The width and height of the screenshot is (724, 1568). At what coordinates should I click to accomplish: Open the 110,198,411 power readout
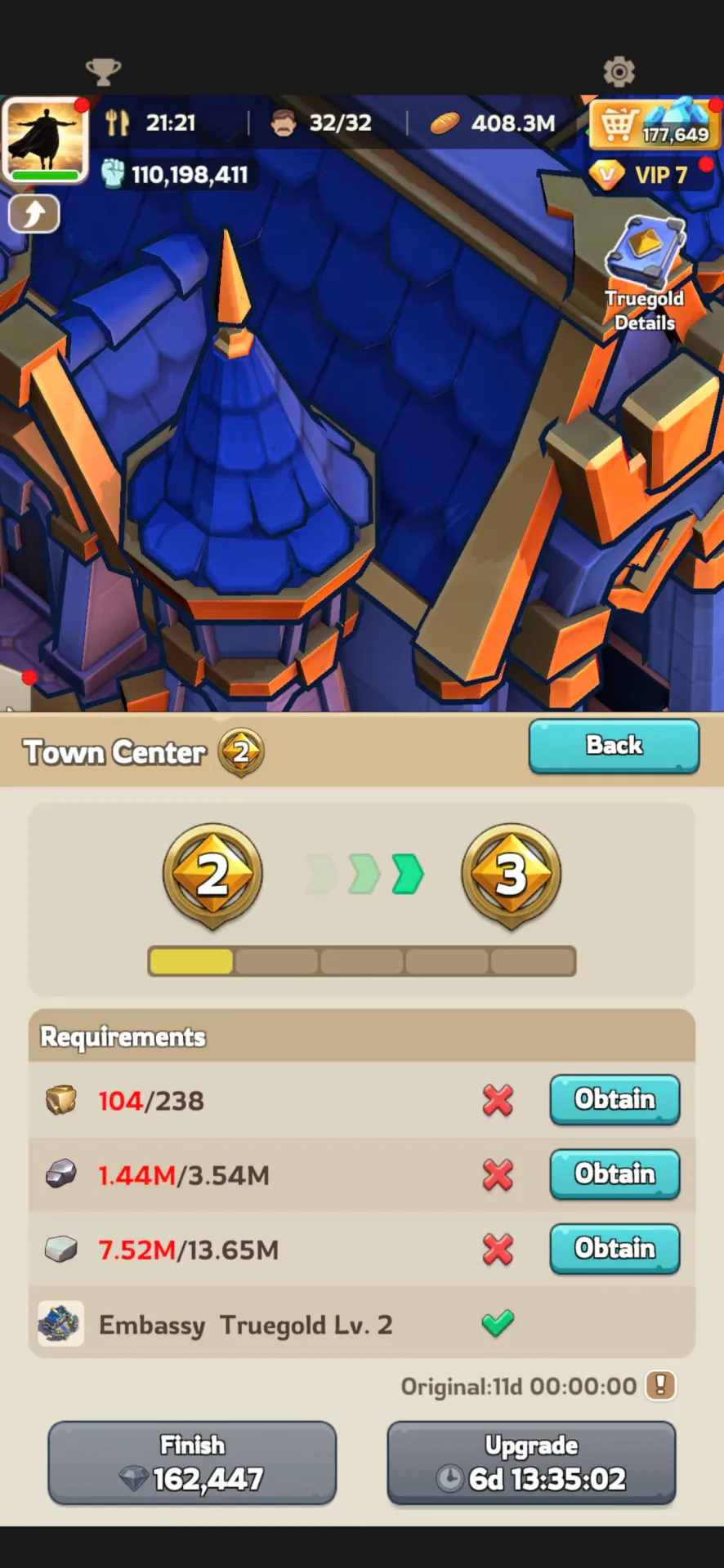176,174
